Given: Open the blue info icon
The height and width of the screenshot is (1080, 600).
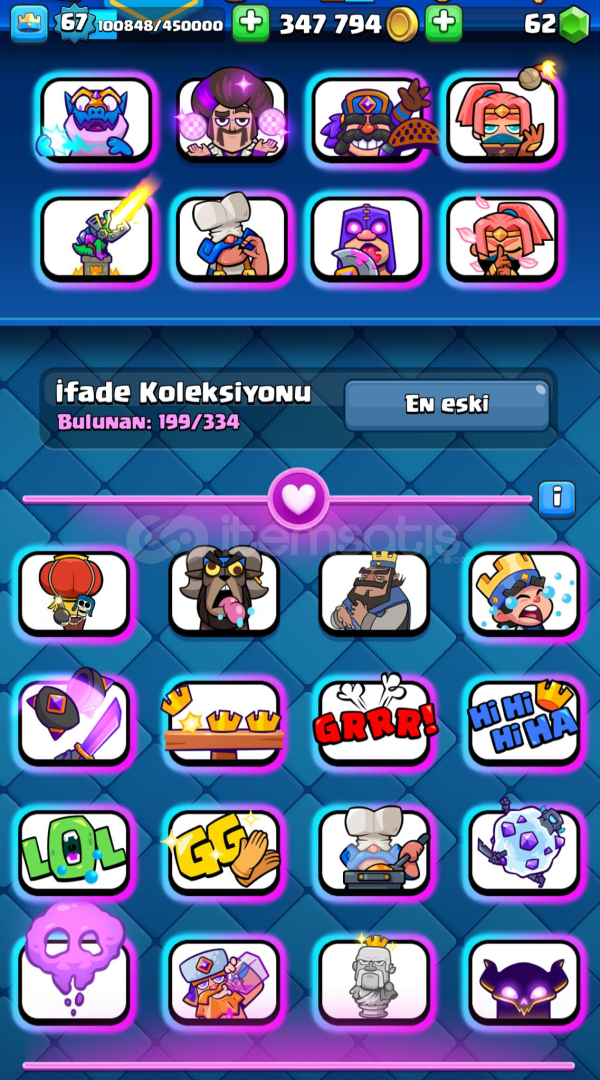Looking at the screenshot, I should pos(556,499).
